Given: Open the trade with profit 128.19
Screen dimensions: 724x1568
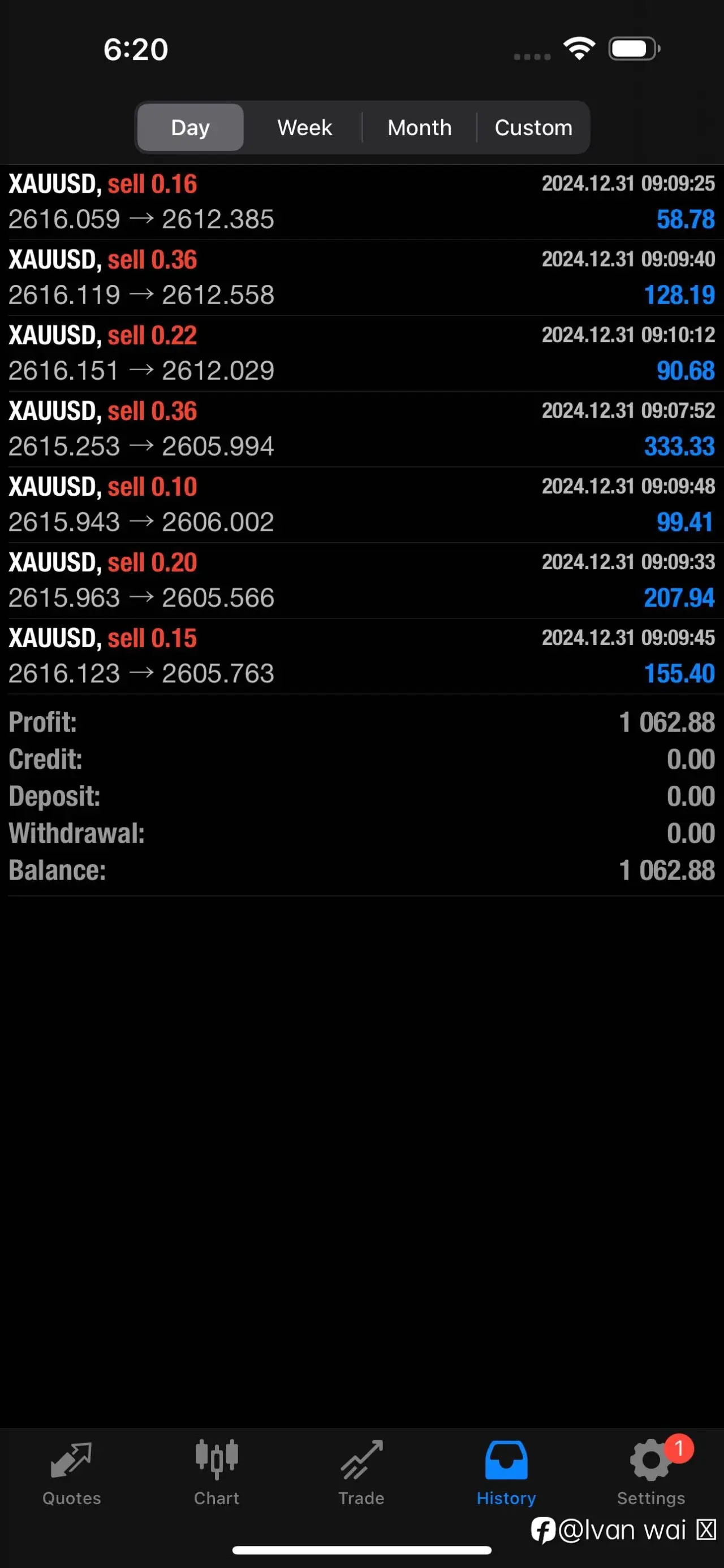Looking at the screenshot, I should click(x=361, y=278).
